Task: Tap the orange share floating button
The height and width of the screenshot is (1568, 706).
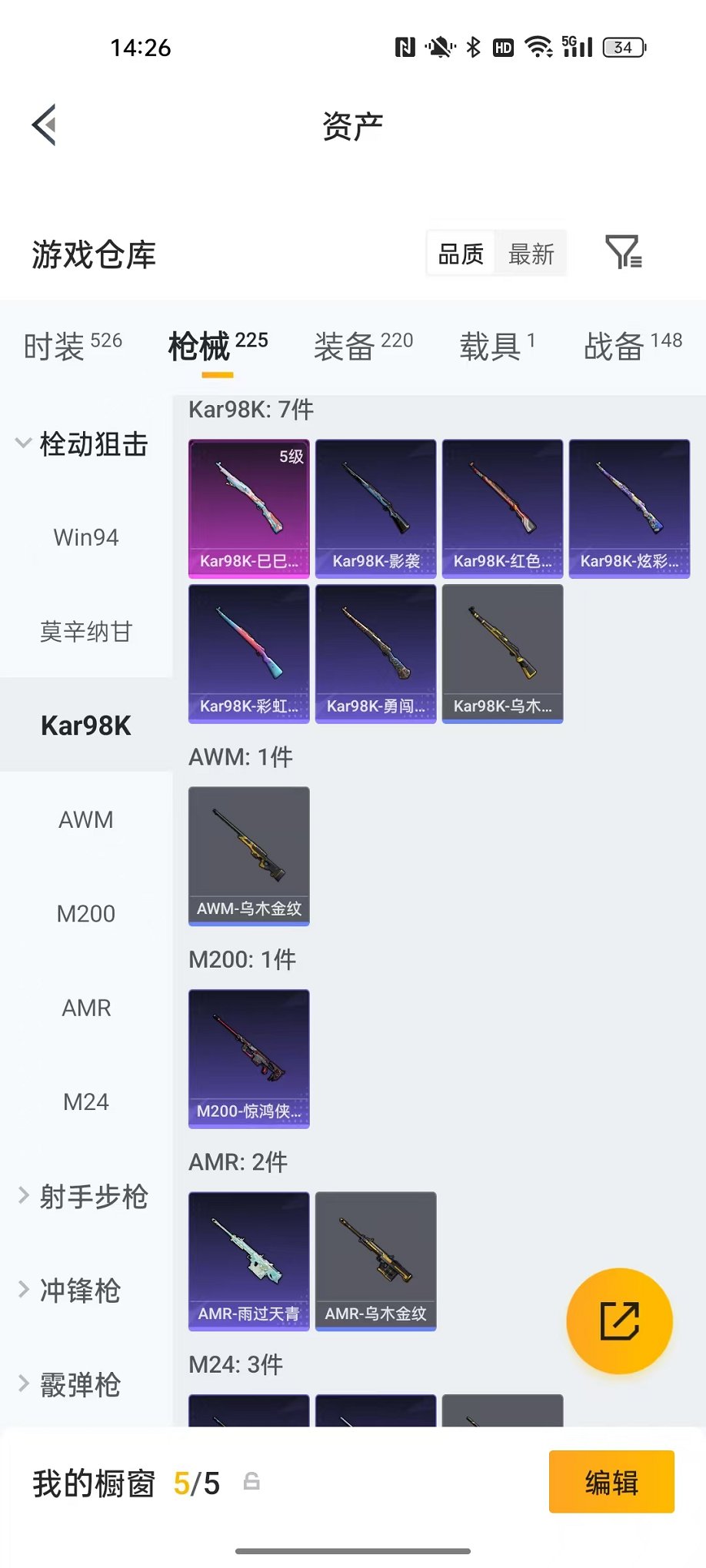Action: click(619, 1321)
